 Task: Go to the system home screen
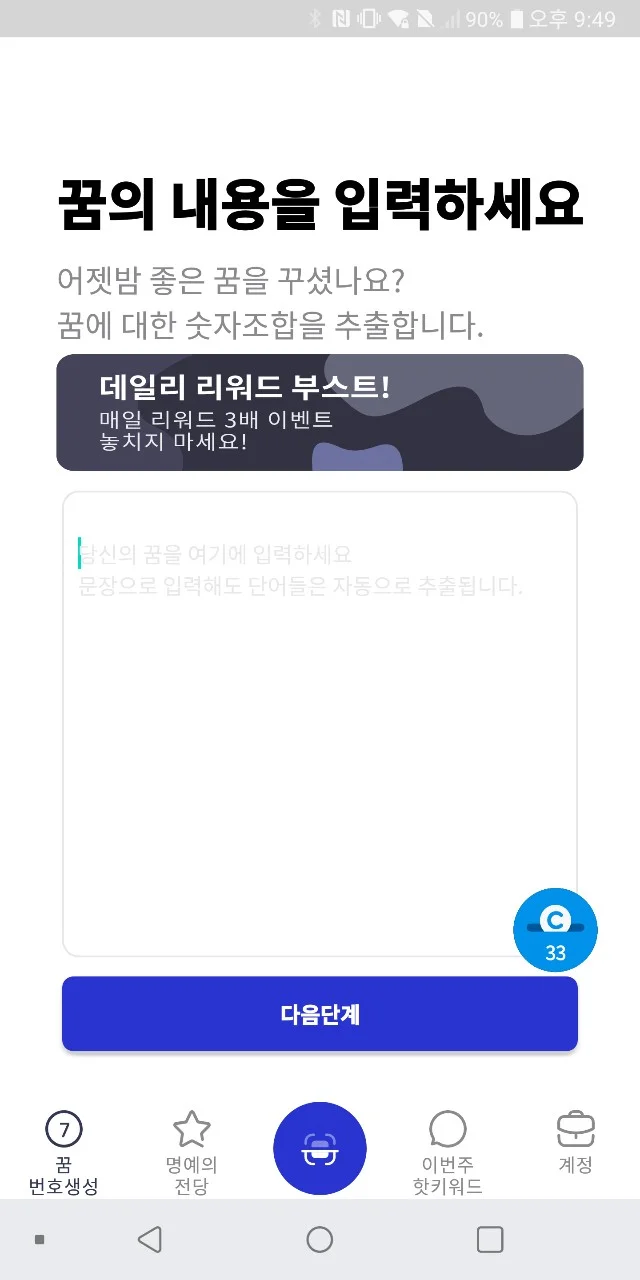point(320,1240)
